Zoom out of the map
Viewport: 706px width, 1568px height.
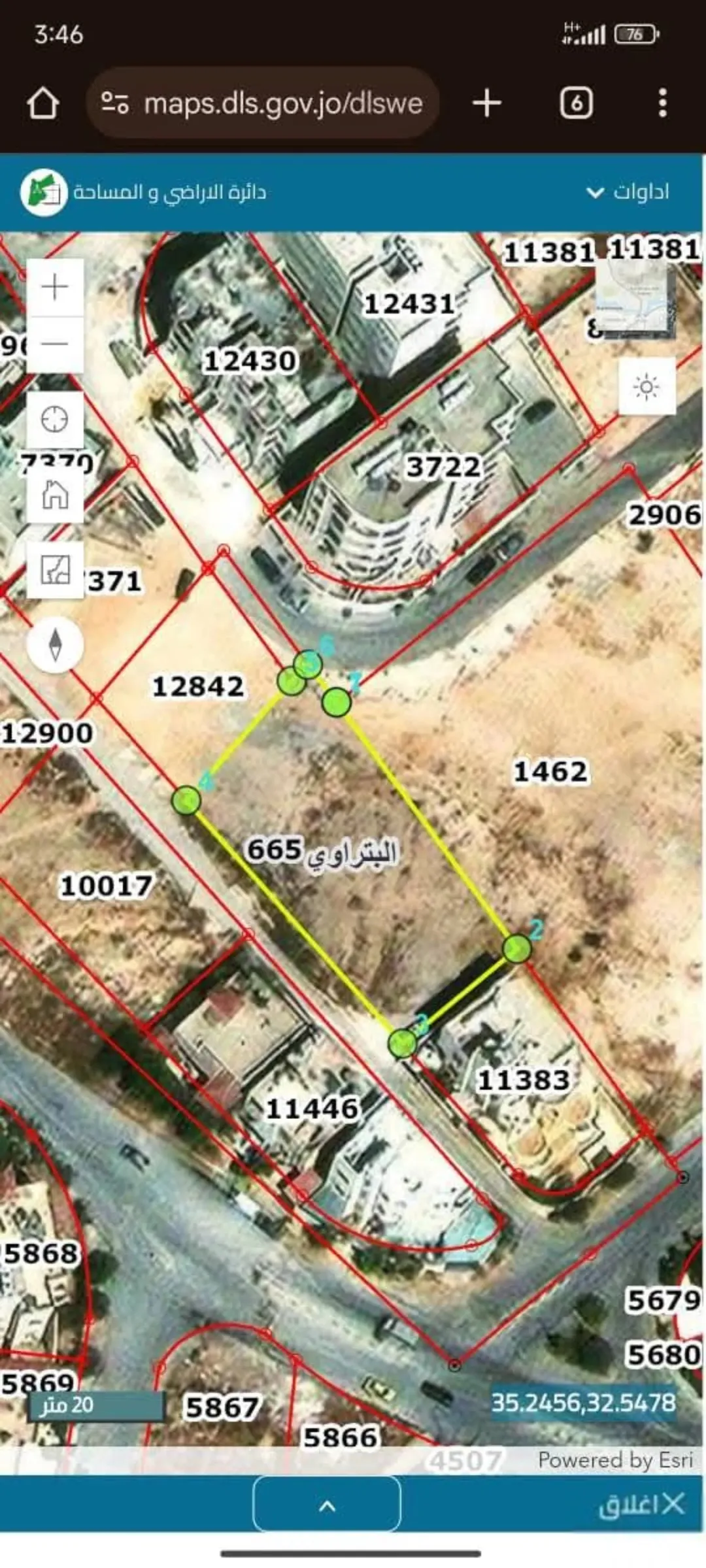(x=55, y=344)
